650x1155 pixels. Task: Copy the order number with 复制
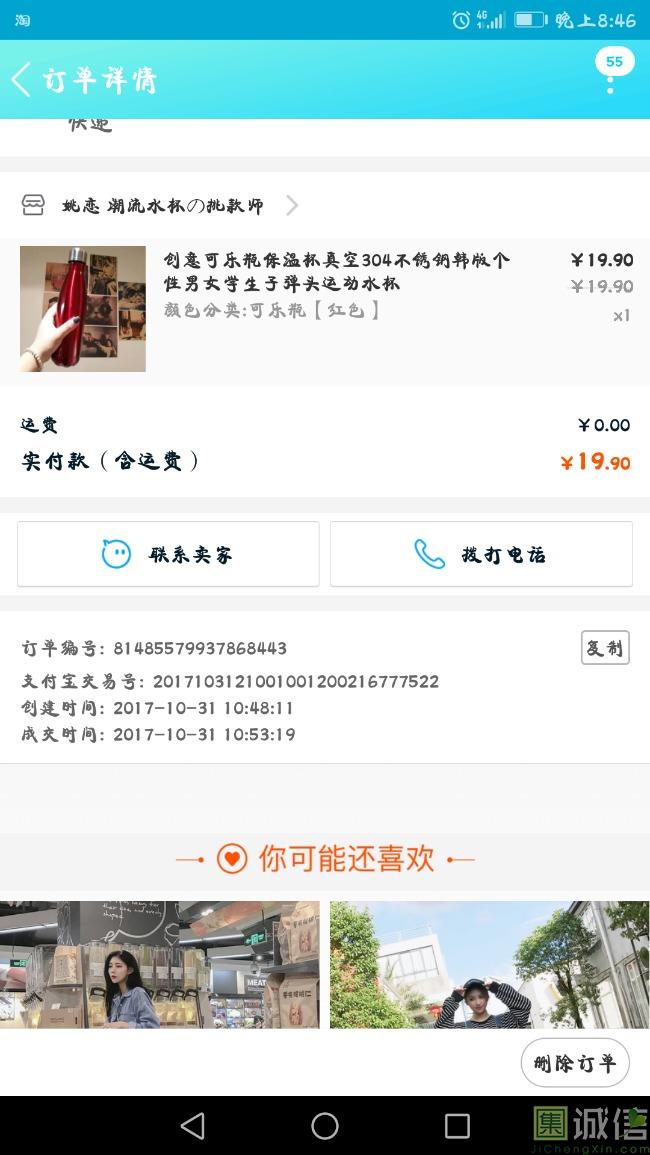605,648
